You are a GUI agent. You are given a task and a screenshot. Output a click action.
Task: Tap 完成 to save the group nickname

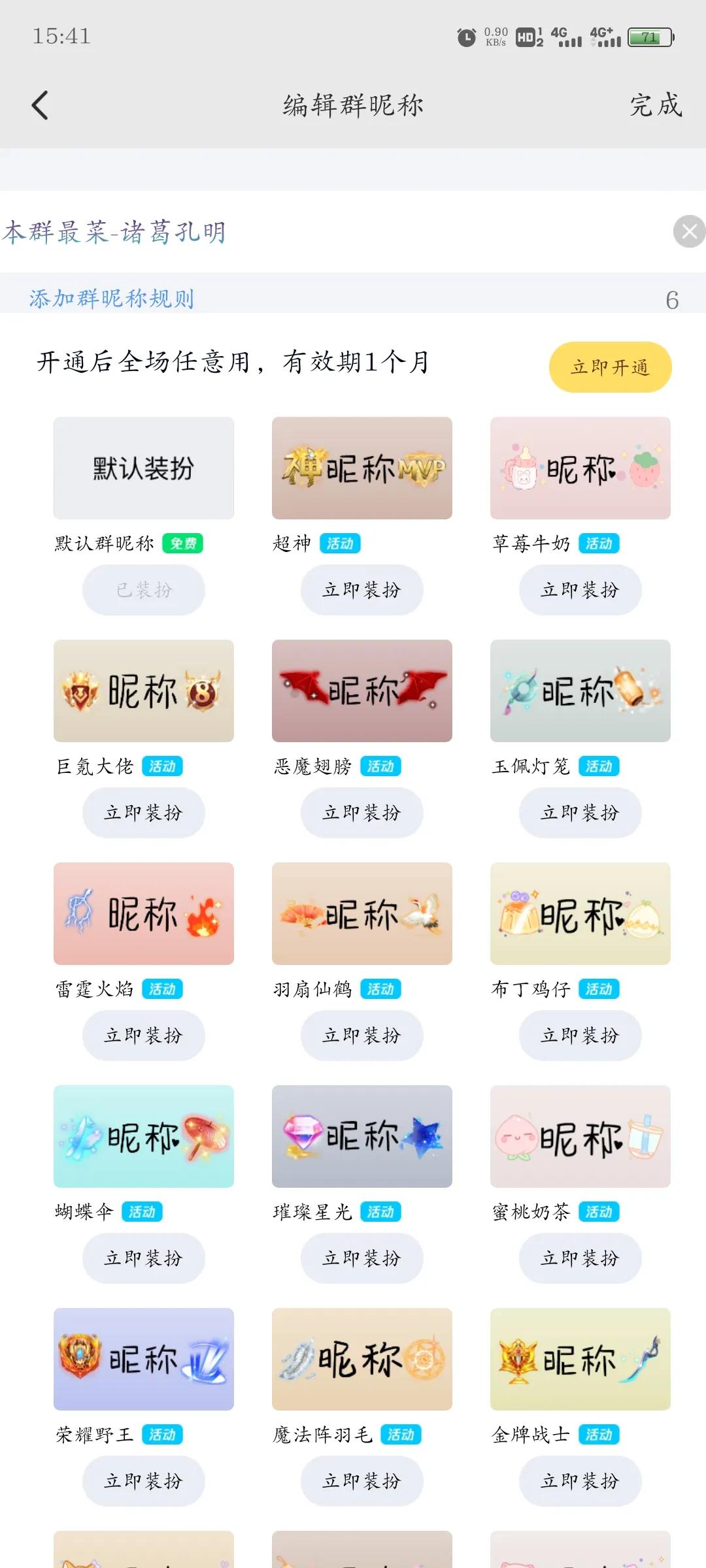657,103
